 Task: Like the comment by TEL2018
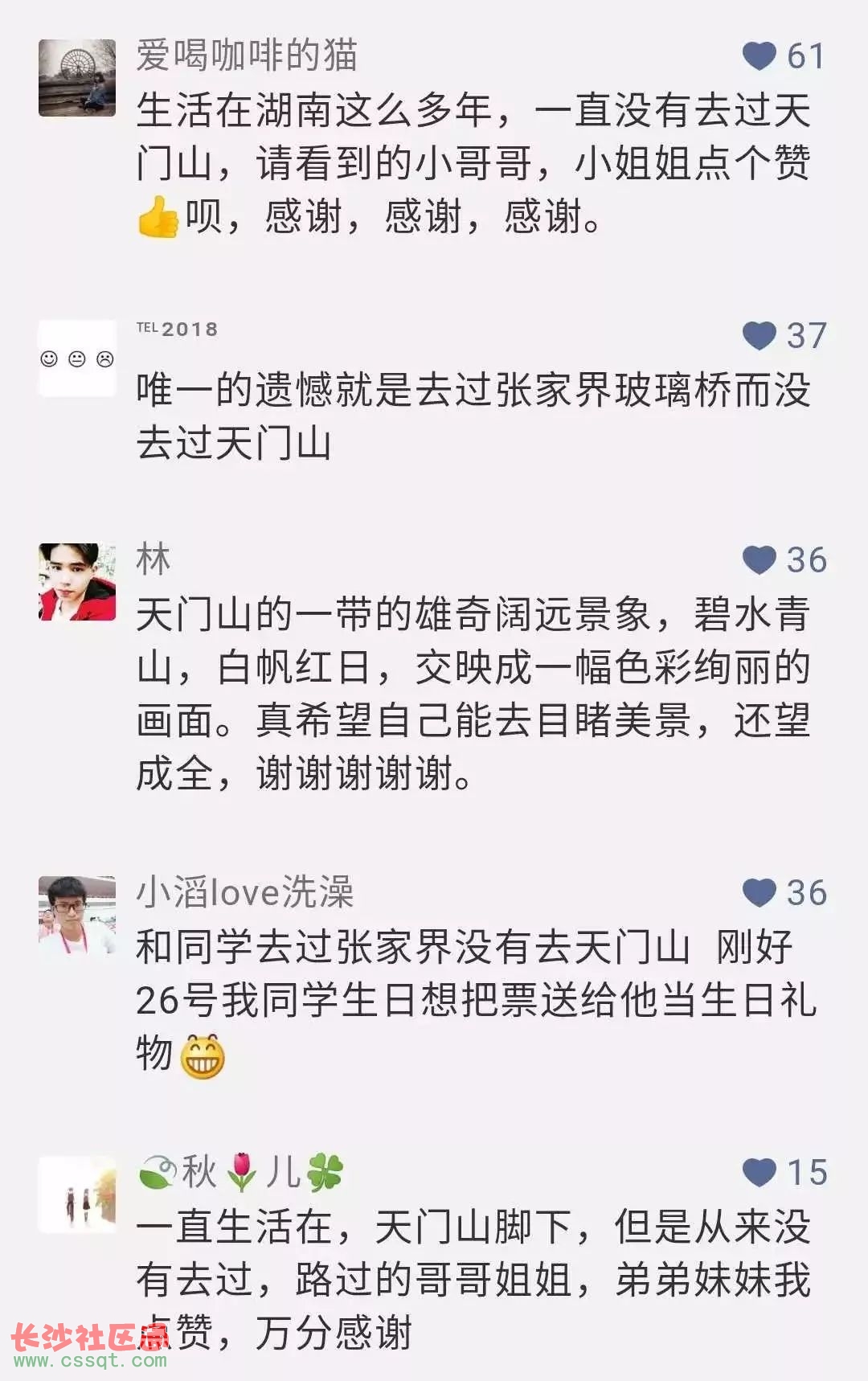click(x=759, y=335)
